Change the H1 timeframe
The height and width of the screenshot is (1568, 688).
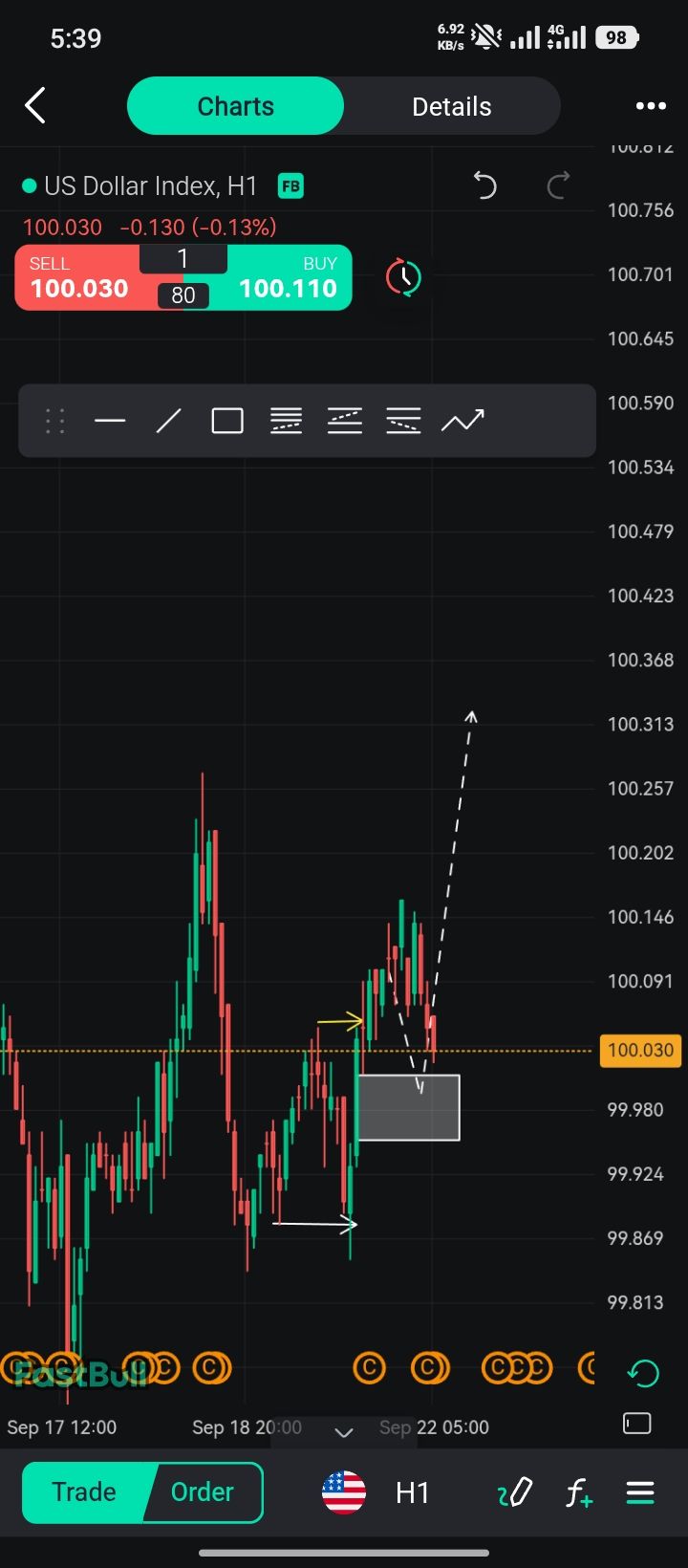[x=413, y=1492]
